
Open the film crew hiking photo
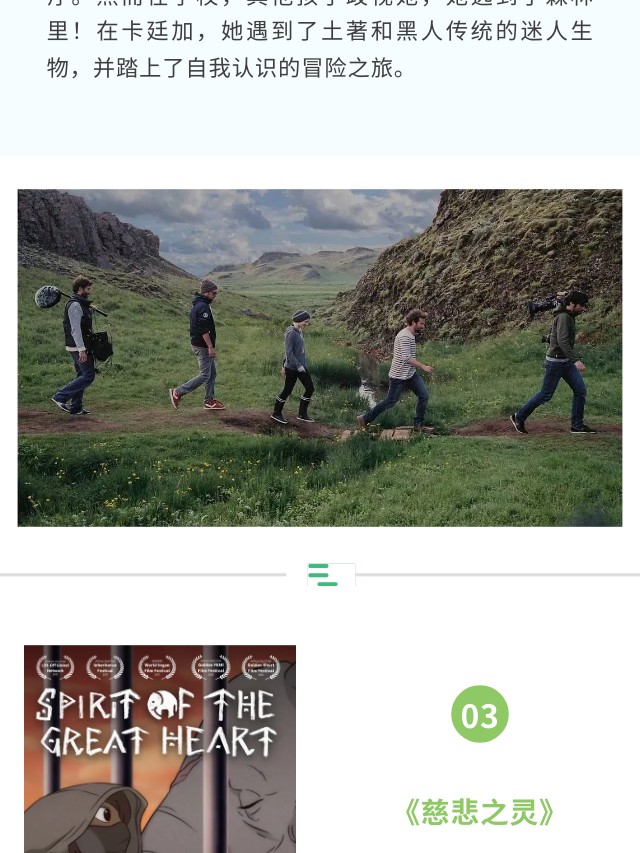click(x=320, y=357)
